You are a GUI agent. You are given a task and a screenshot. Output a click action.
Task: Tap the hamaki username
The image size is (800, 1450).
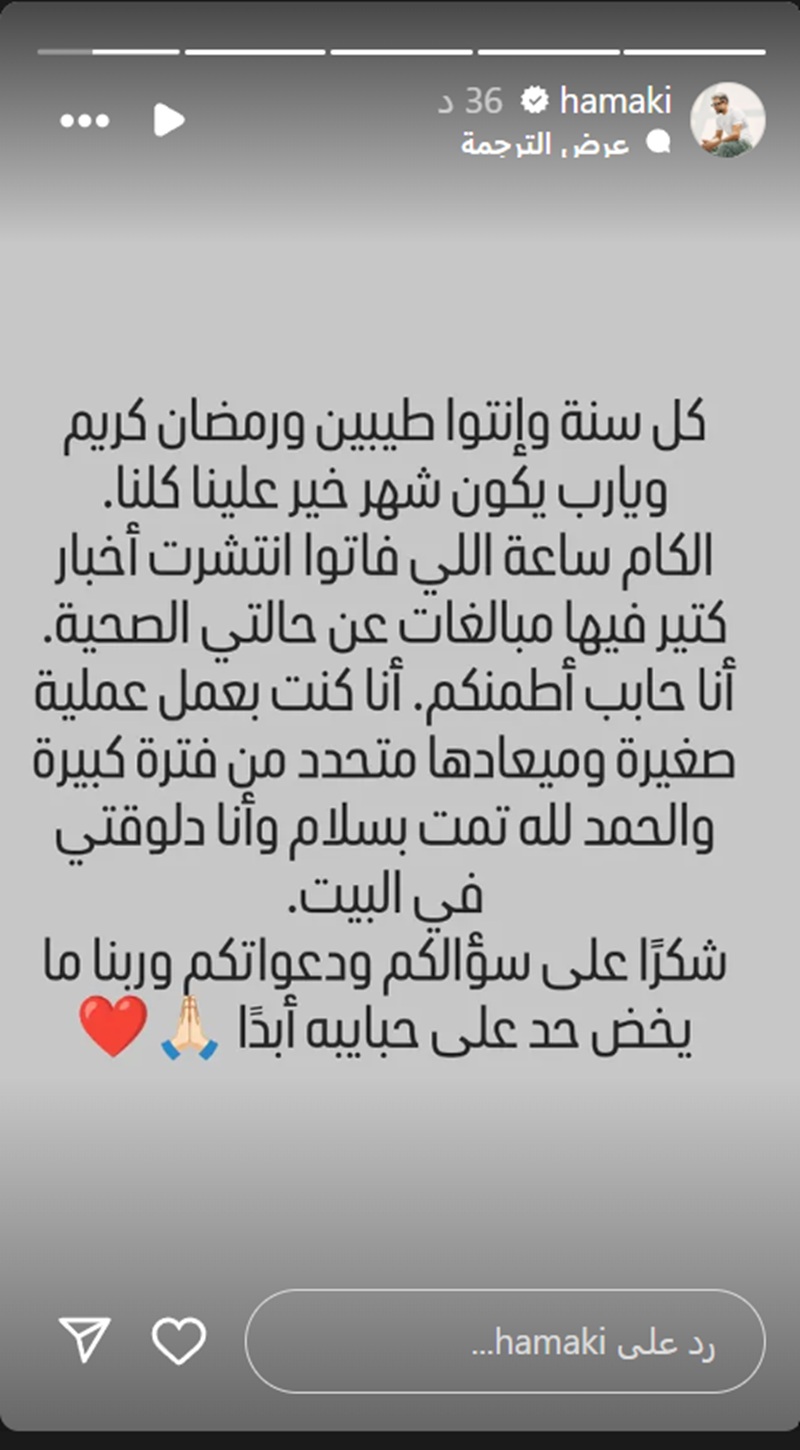tap(615, 100)
